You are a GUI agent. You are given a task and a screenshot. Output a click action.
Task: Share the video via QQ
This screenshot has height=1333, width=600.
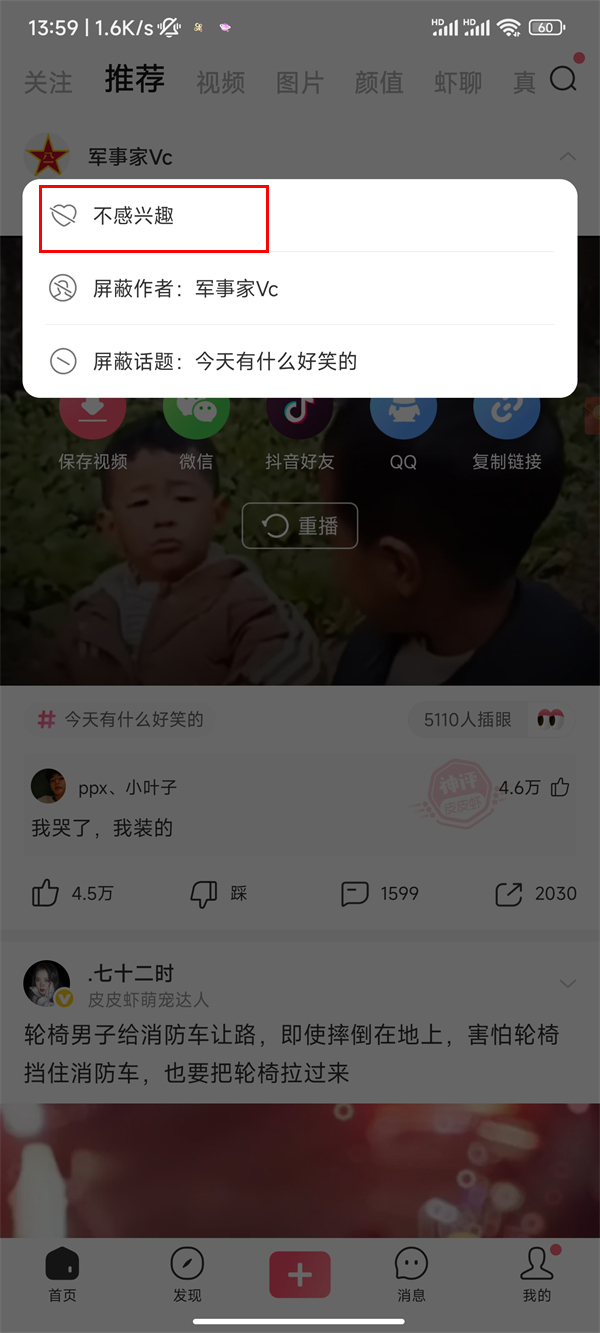403,432
